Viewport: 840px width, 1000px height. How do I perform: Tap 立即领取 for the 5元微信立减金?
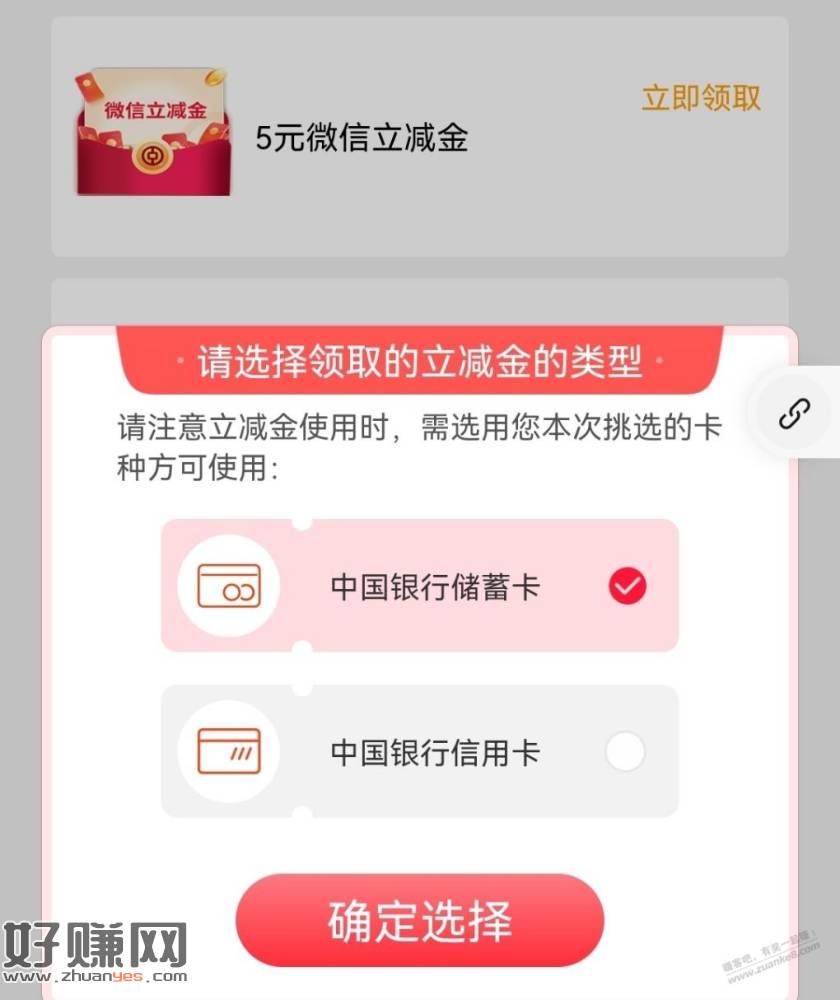click(701, 98)
